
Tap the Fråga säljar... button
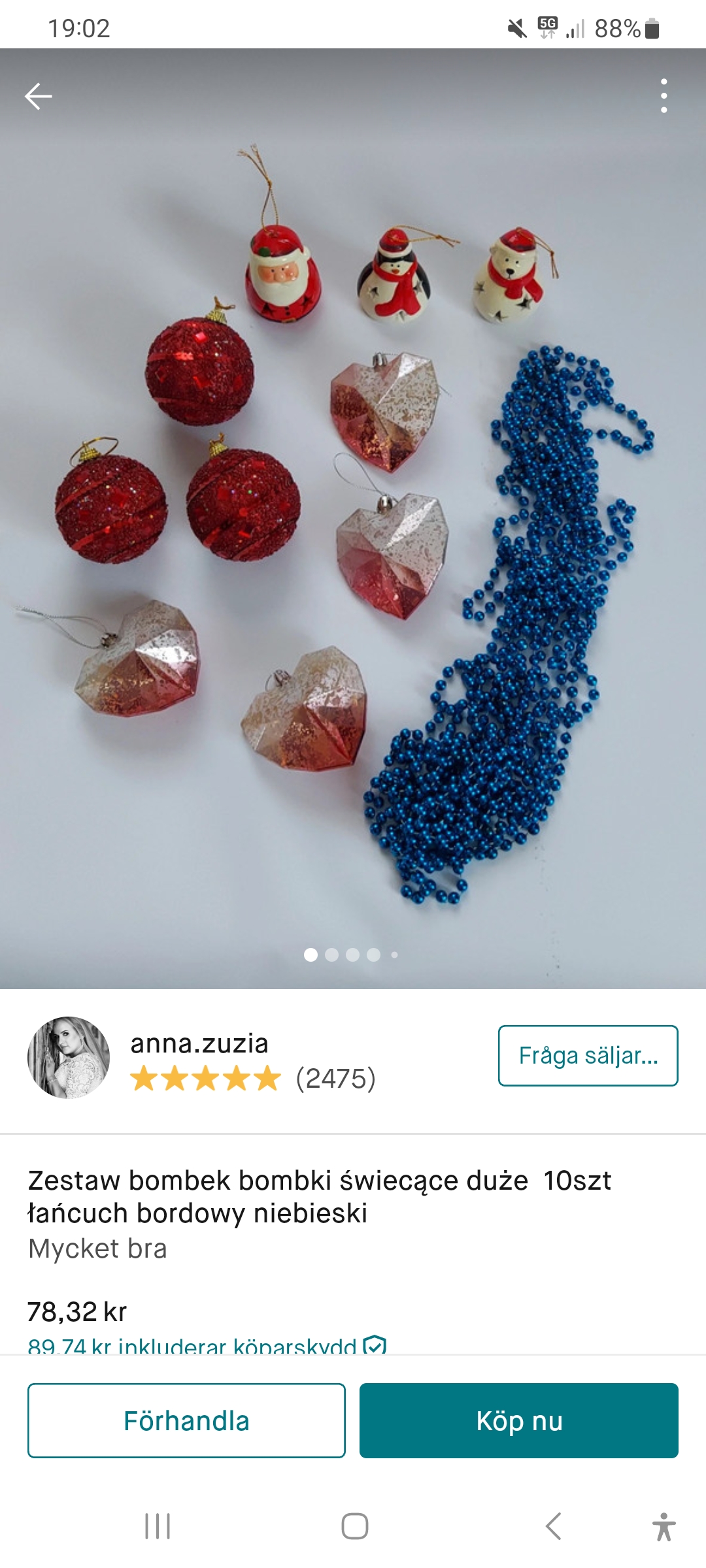click(x=588, y=1056)
